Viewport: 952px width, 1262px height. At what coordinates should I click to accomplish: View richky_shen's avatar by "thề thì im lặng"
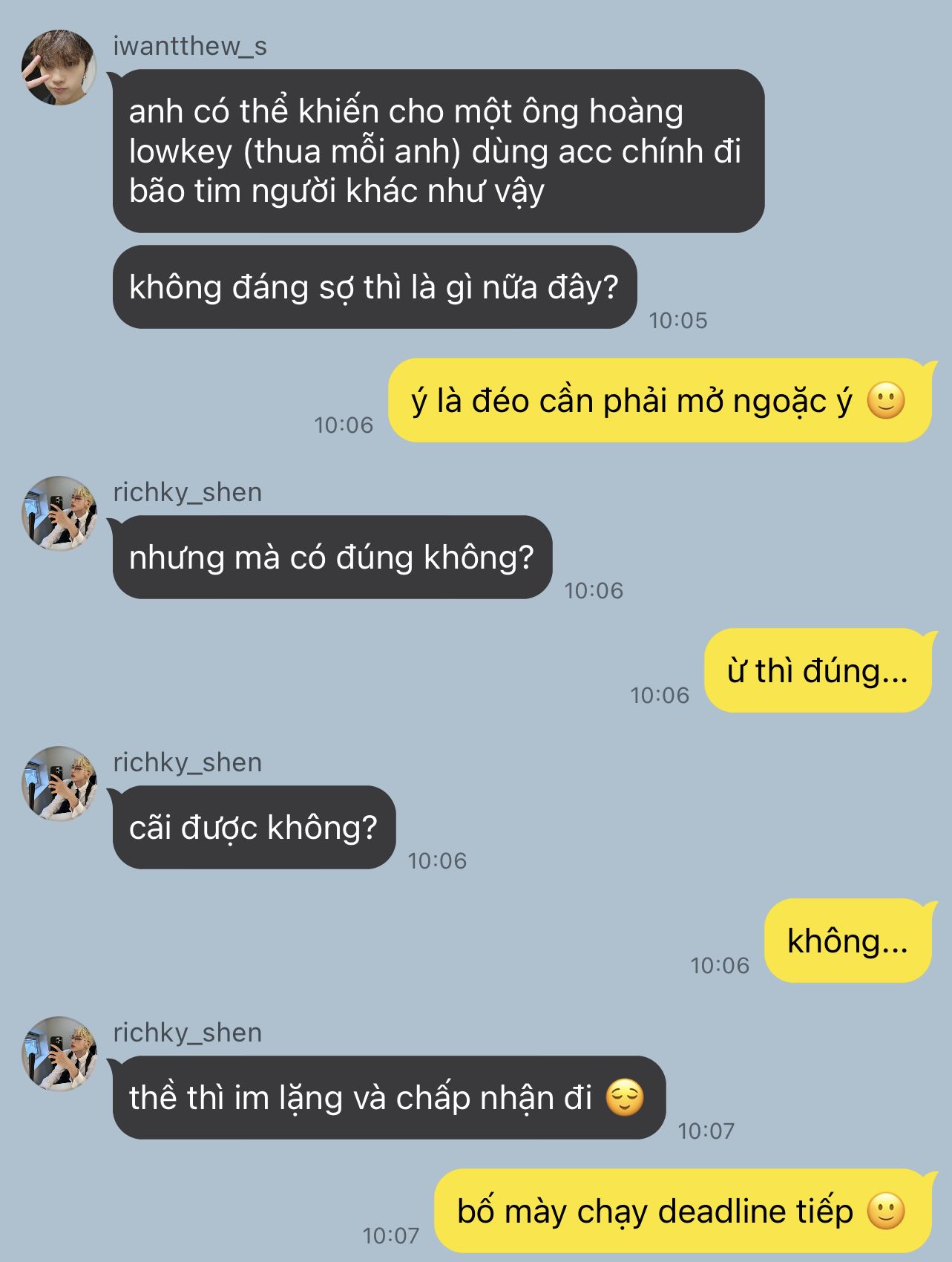point(59,1054)
